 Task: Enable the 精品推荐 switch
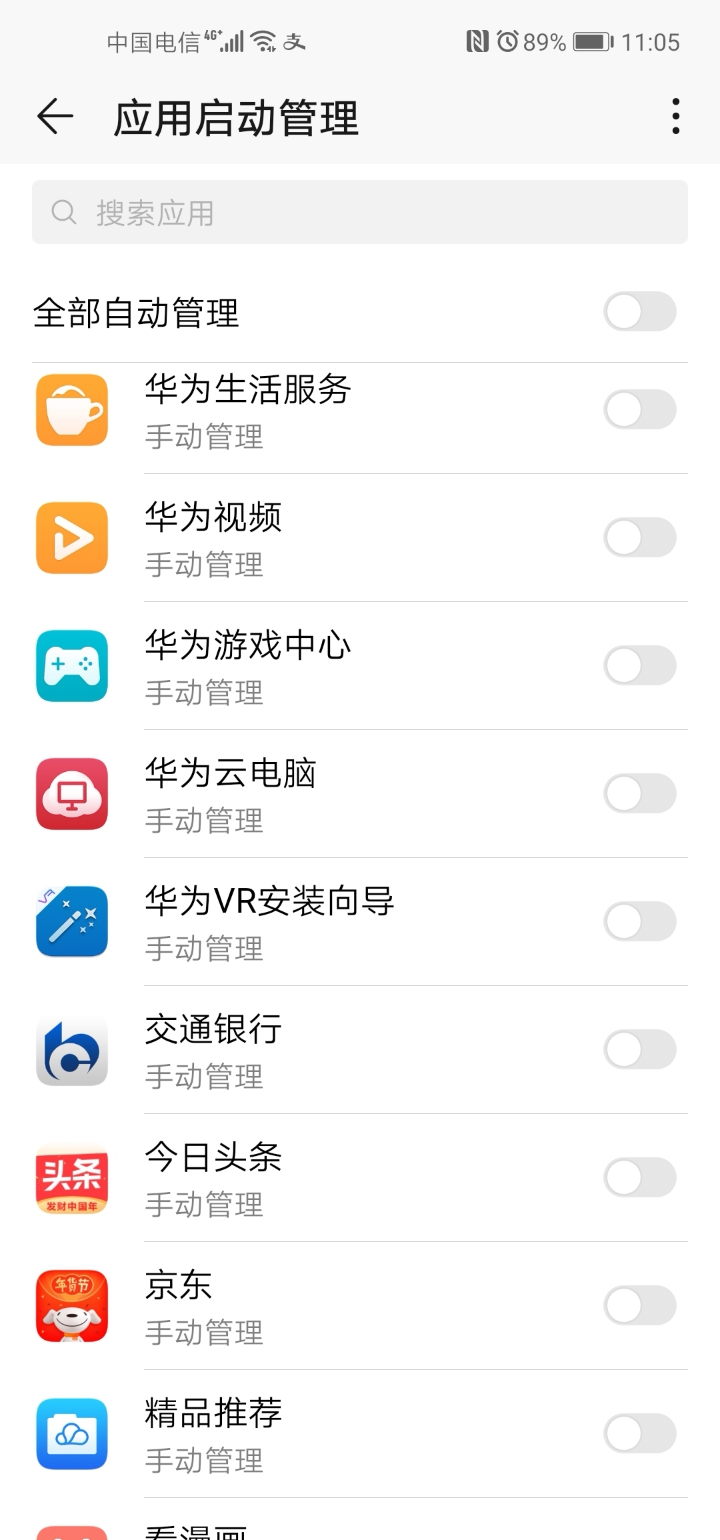(x=640, y=1434)
